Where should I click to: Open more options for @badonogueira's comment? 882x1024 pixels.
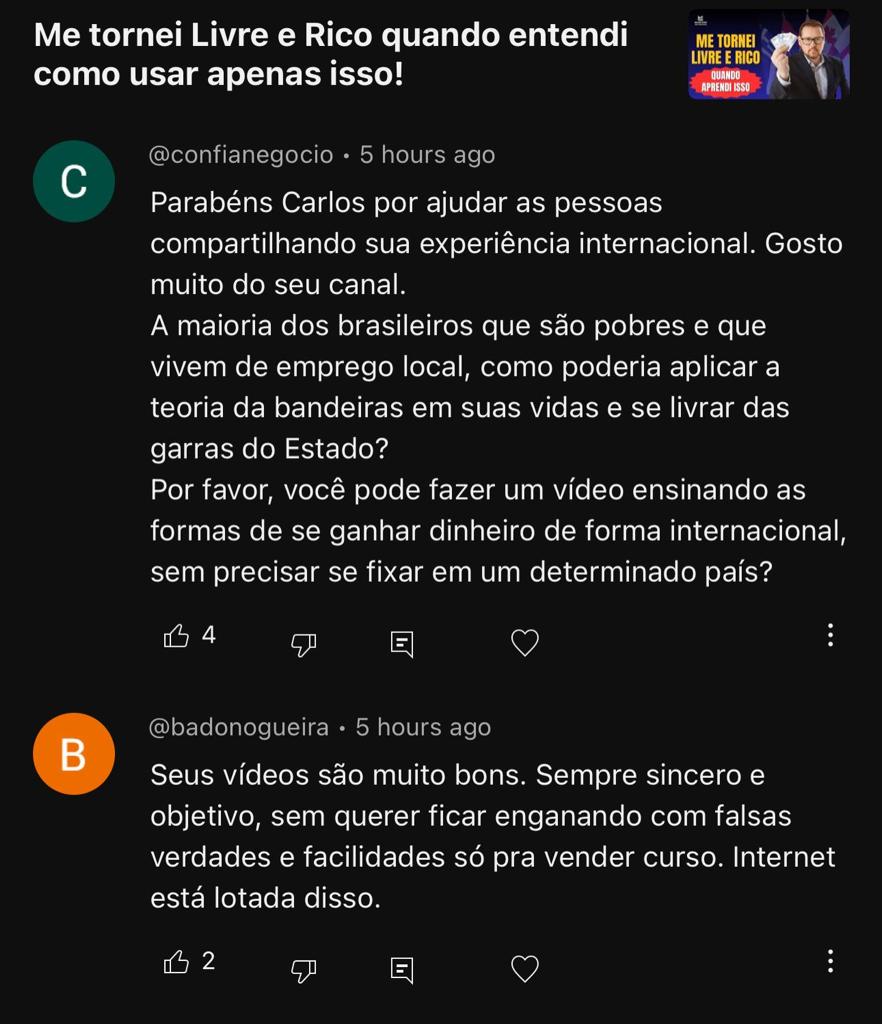pos(830,961)
